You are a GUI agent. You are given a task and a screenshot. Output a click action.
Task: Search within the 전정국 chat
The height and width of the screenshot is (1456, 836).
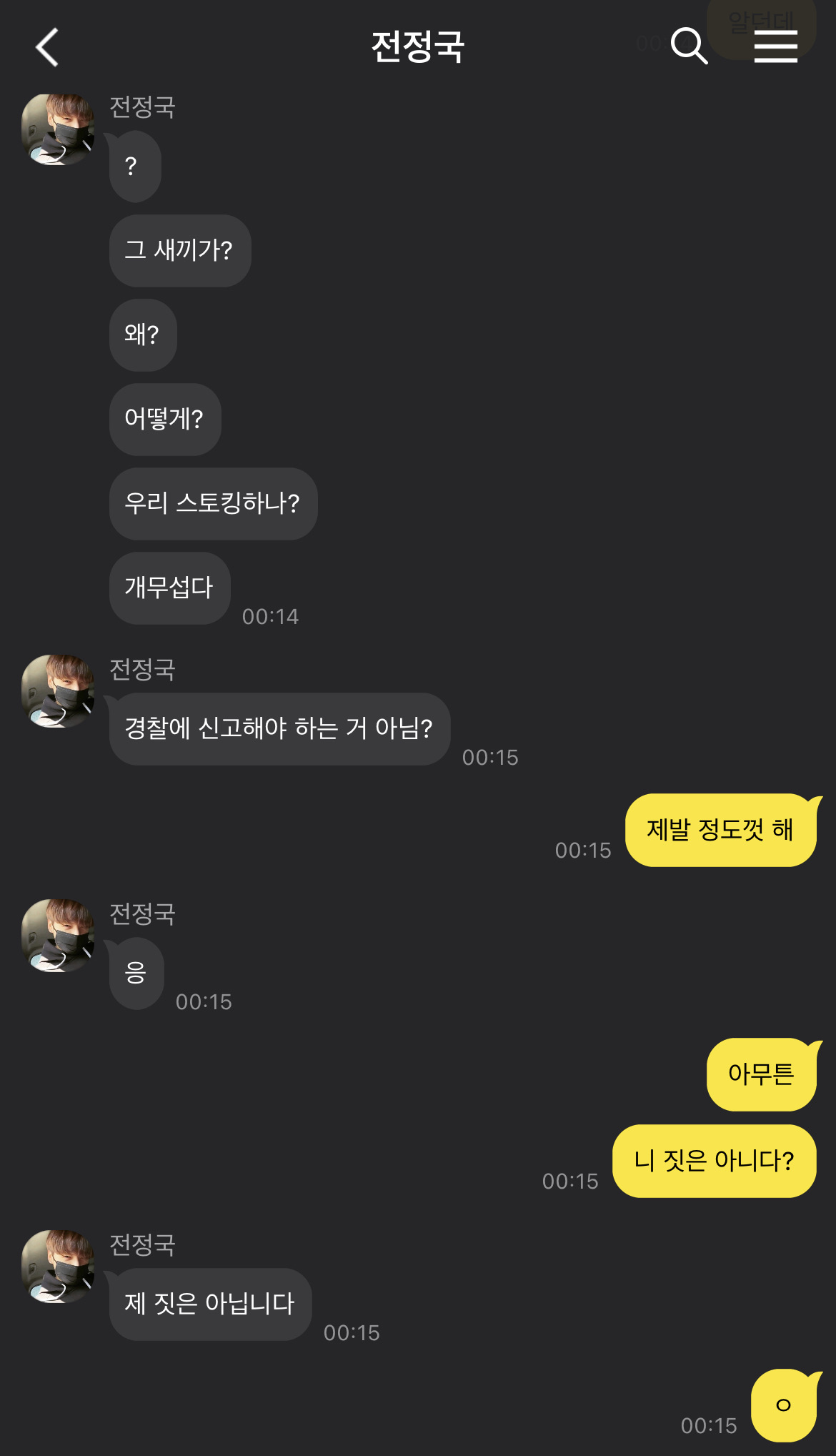pyautogui.click(x=689, y=46)
